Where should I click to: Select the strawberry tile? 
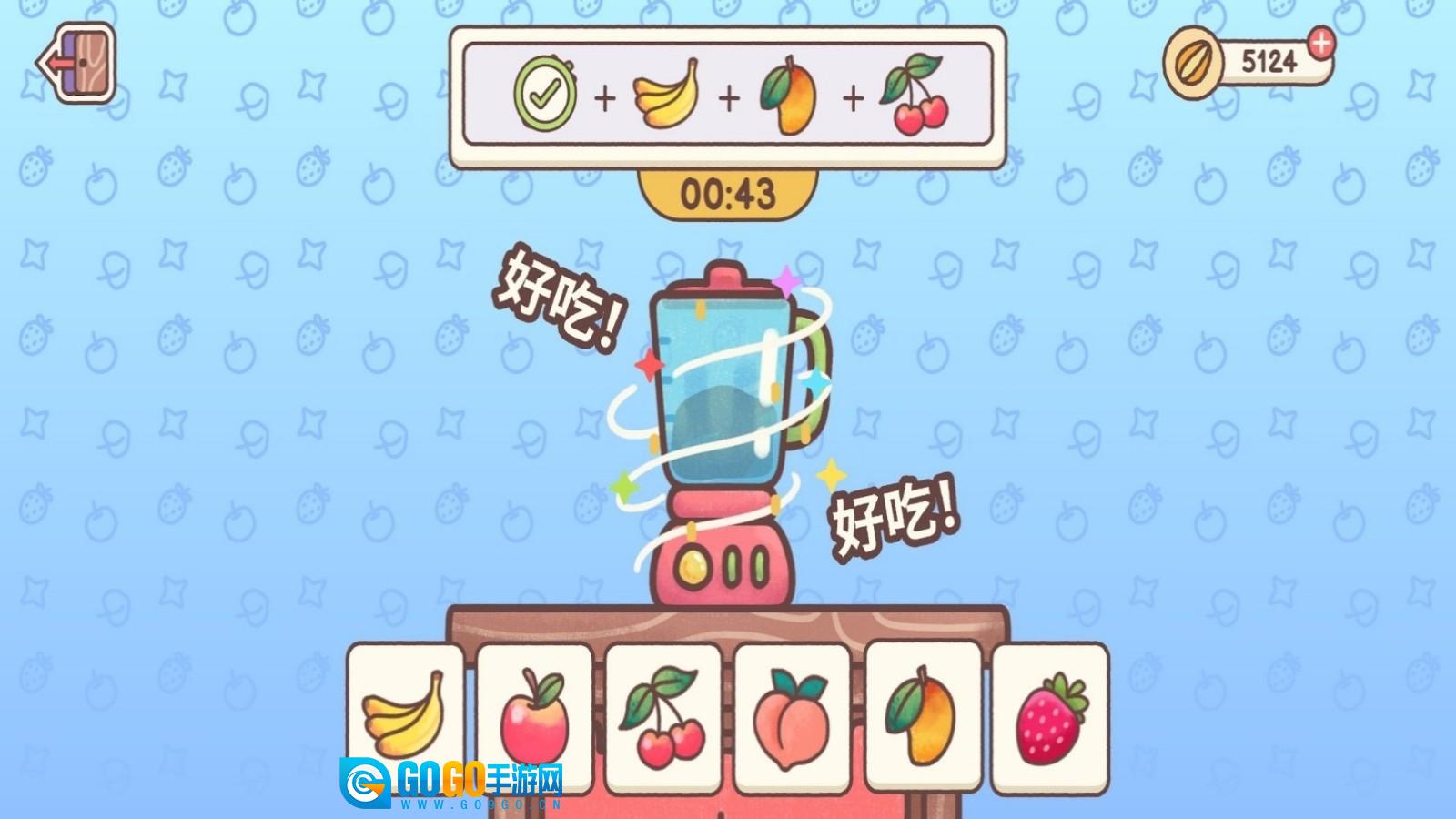click(x=1051, y=714)
